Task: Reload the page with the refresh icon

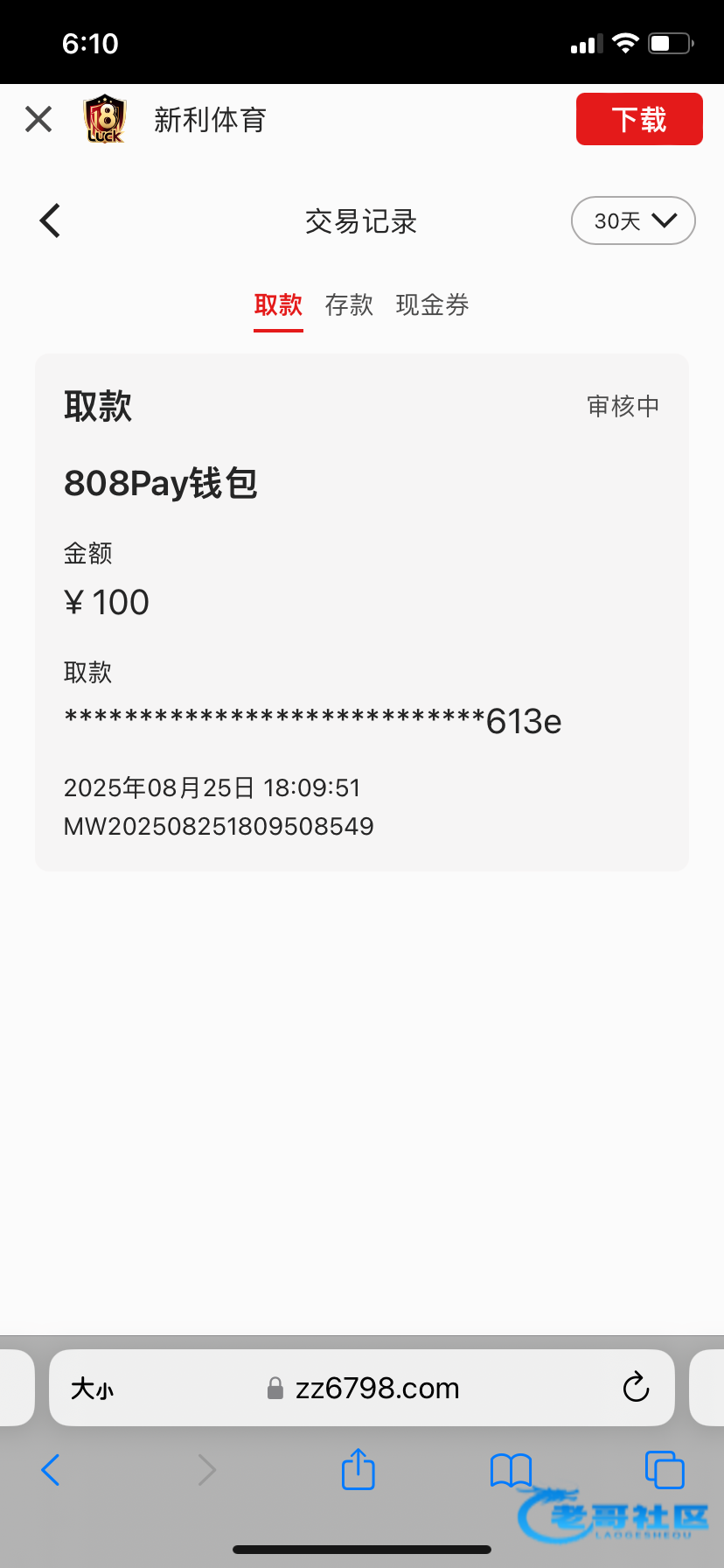Action: coord(636,1387)
